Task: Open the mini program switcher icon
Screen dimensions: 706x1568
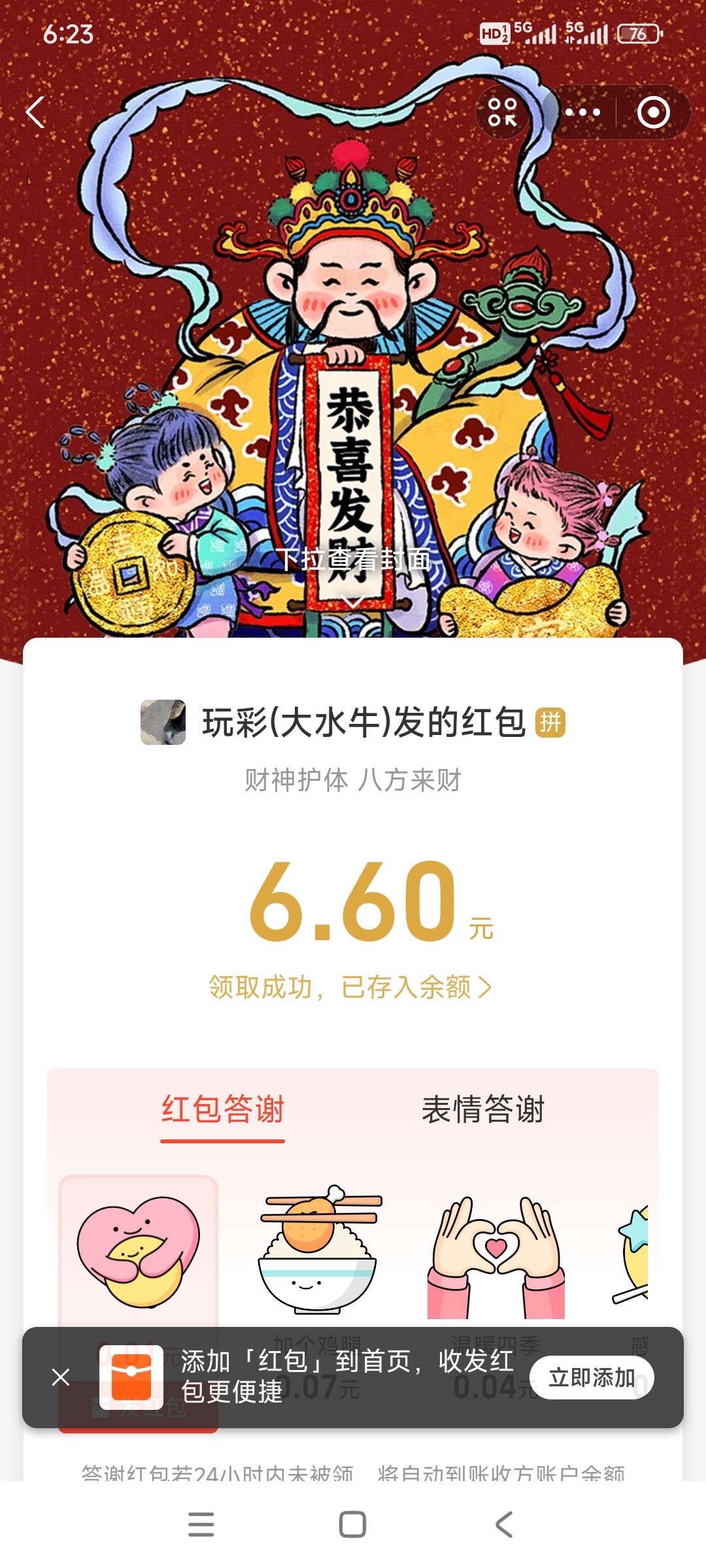Action: (x=502, y=112)
